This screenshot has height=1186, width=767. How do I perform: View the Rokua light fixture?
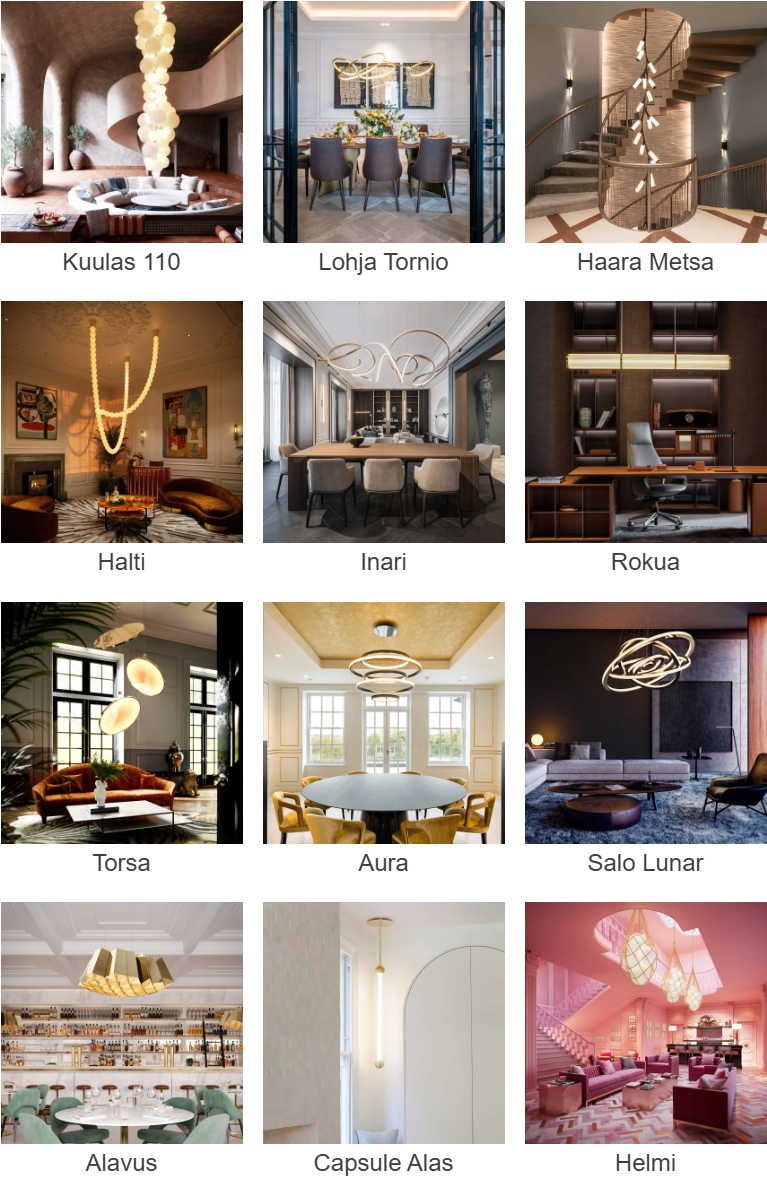645,422
